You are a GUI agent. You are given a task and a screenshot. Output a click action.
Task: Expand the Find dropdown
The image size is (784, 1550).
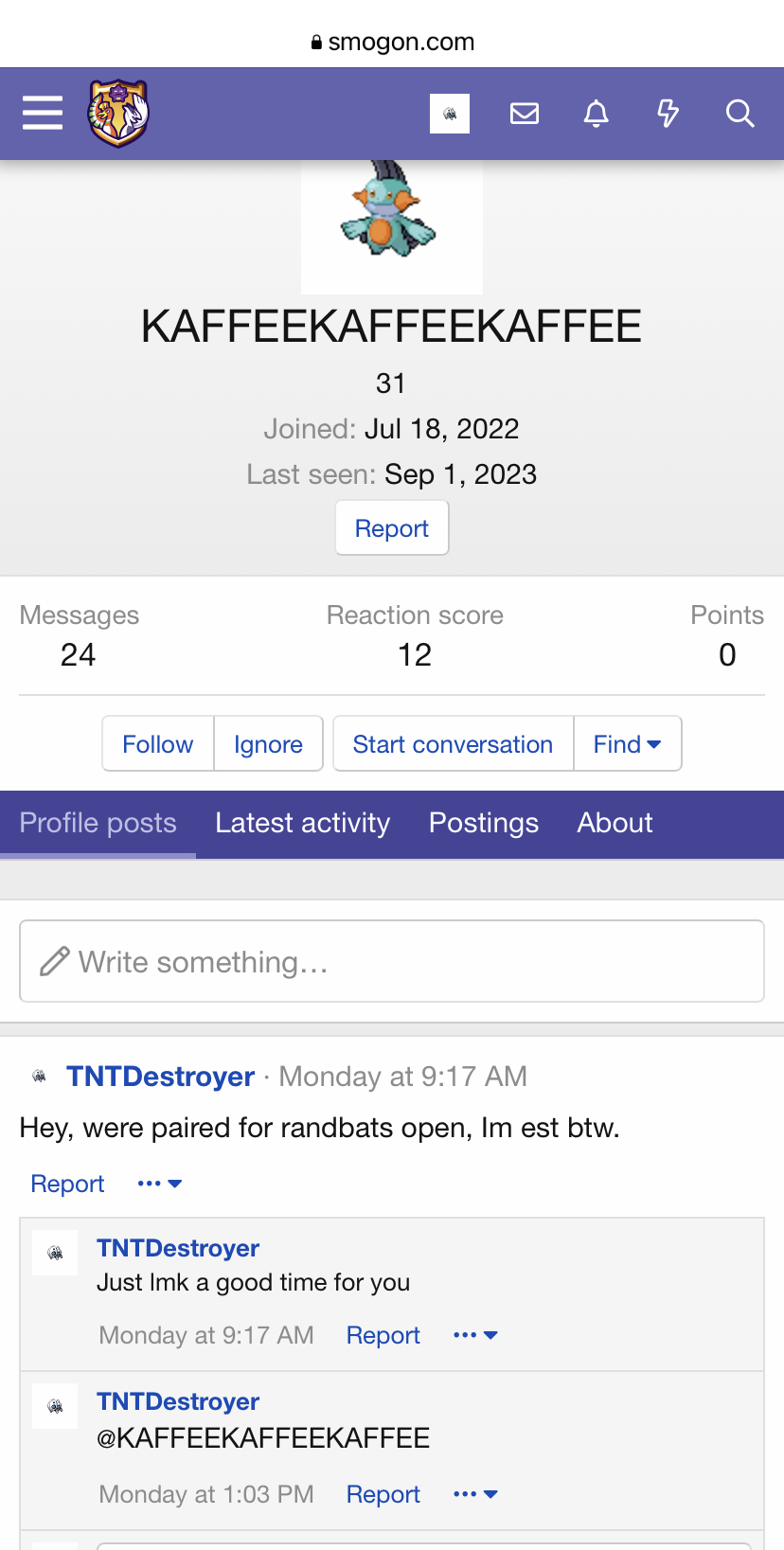pos(627,744)
